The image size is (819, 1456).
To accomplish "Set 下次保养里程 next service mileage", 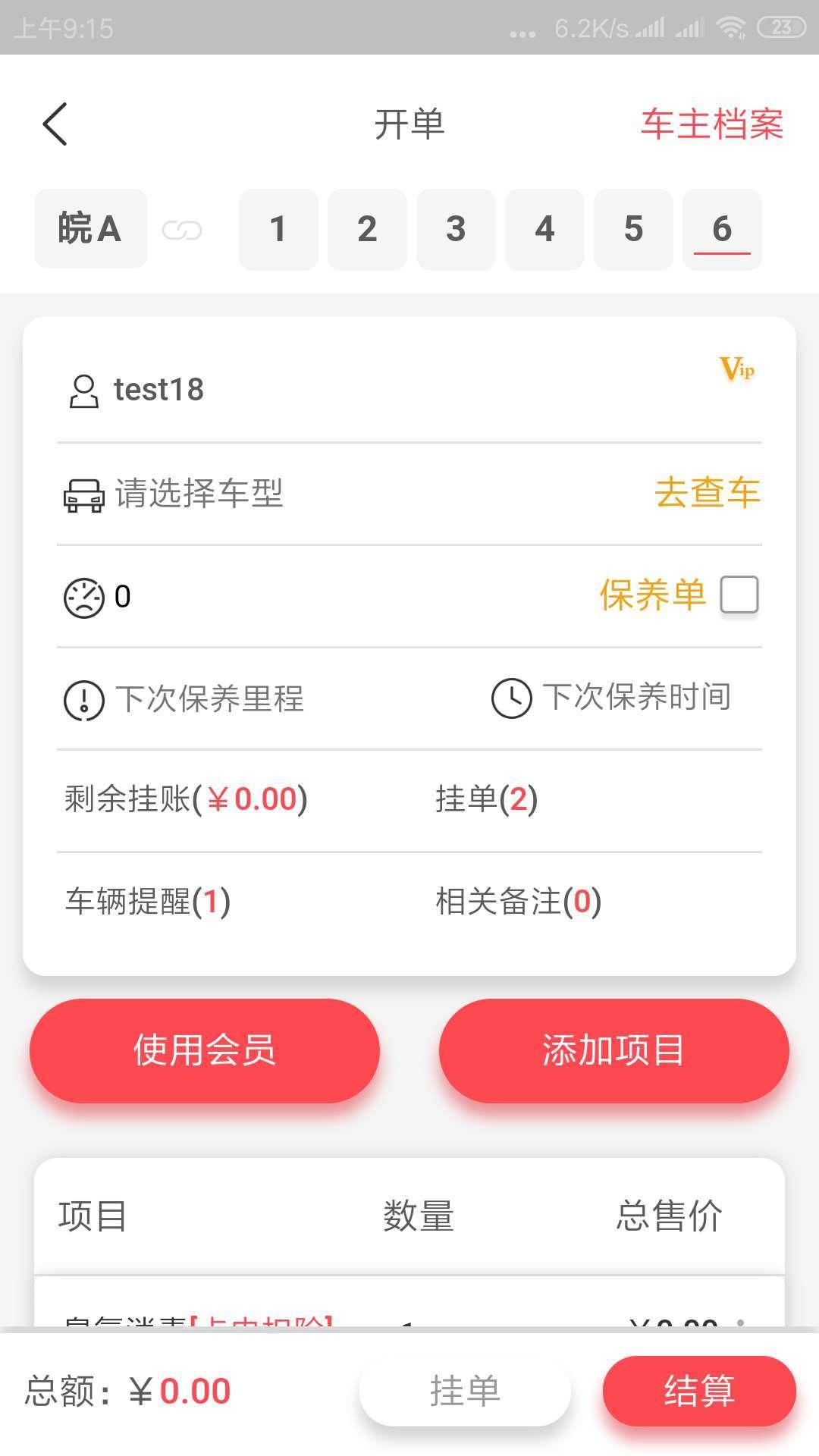I will (209, 698).
